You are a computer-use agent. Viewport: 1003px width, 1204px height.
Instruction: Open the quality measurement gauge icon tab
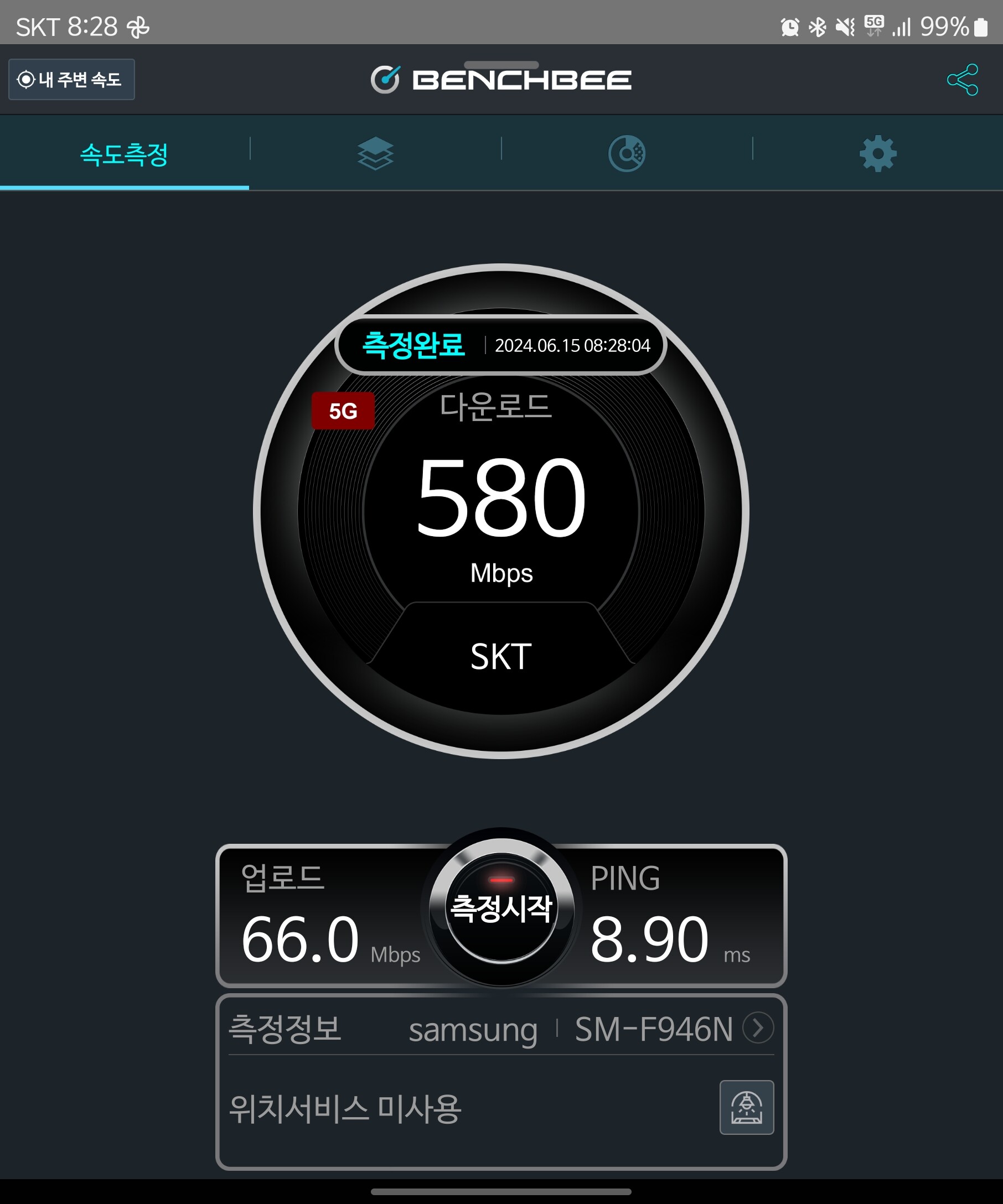click(x=627, y=152)
